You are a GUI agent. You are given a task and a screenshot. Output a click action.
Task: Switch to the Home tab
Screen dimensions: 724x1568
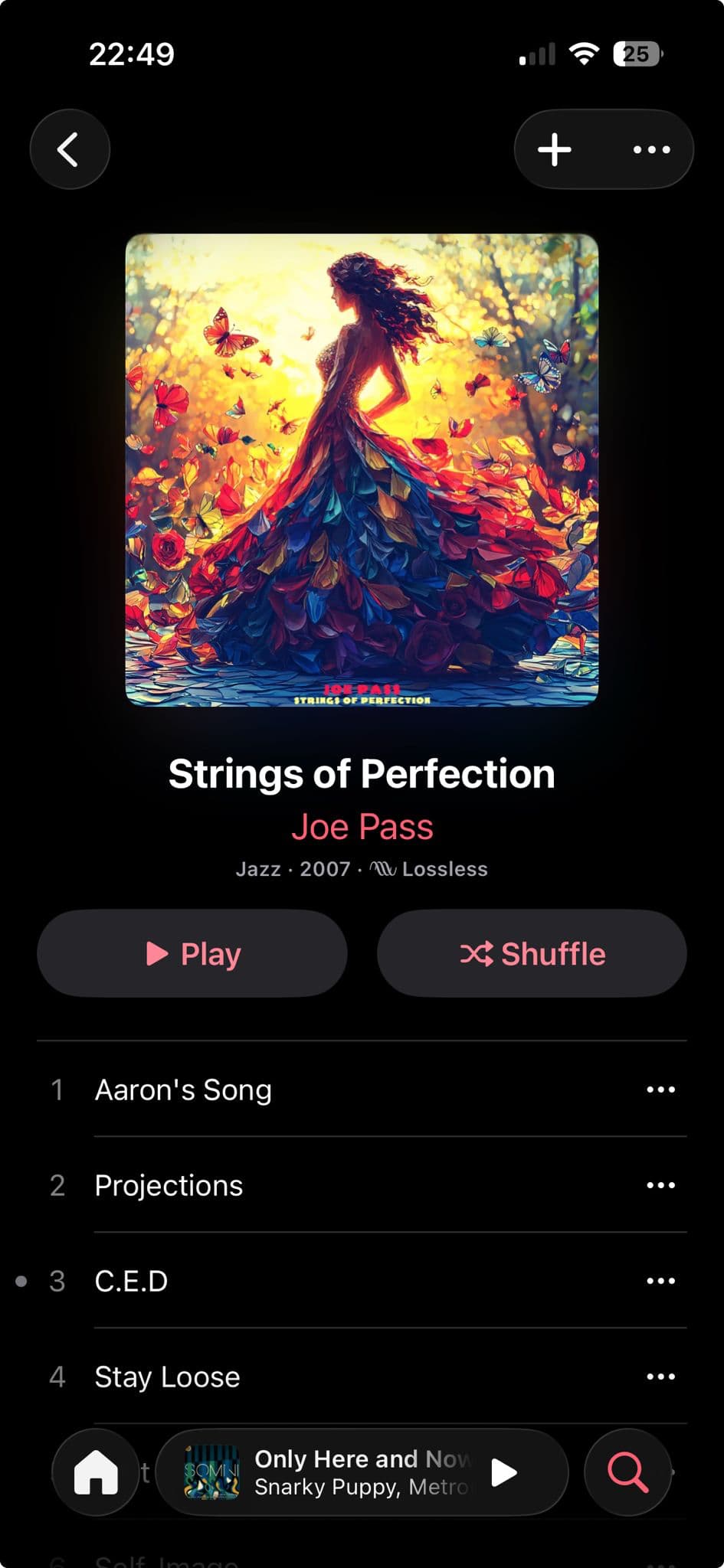coord(96,1472)
